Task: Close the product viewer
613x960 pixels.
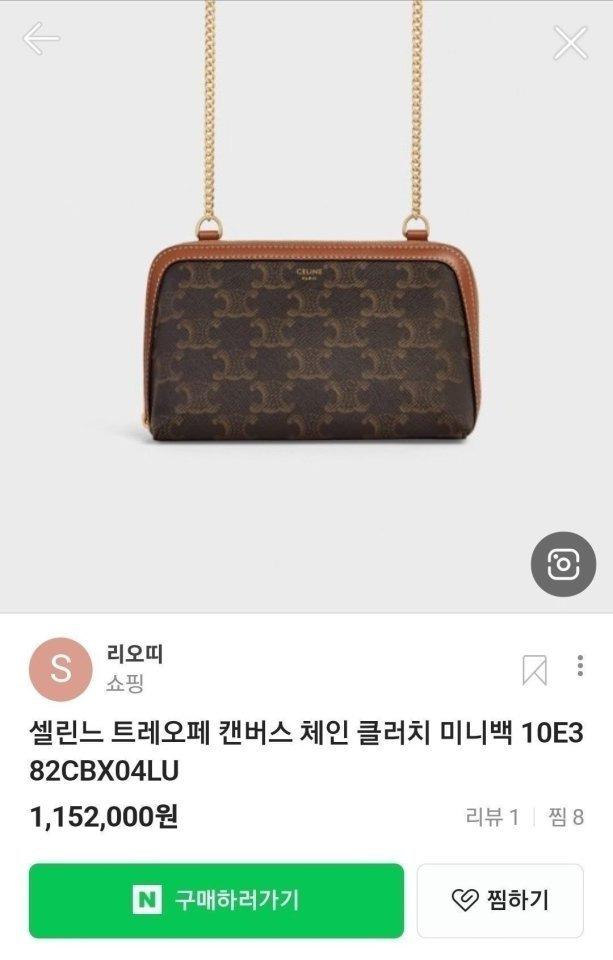Action: (x=571, y=42)
